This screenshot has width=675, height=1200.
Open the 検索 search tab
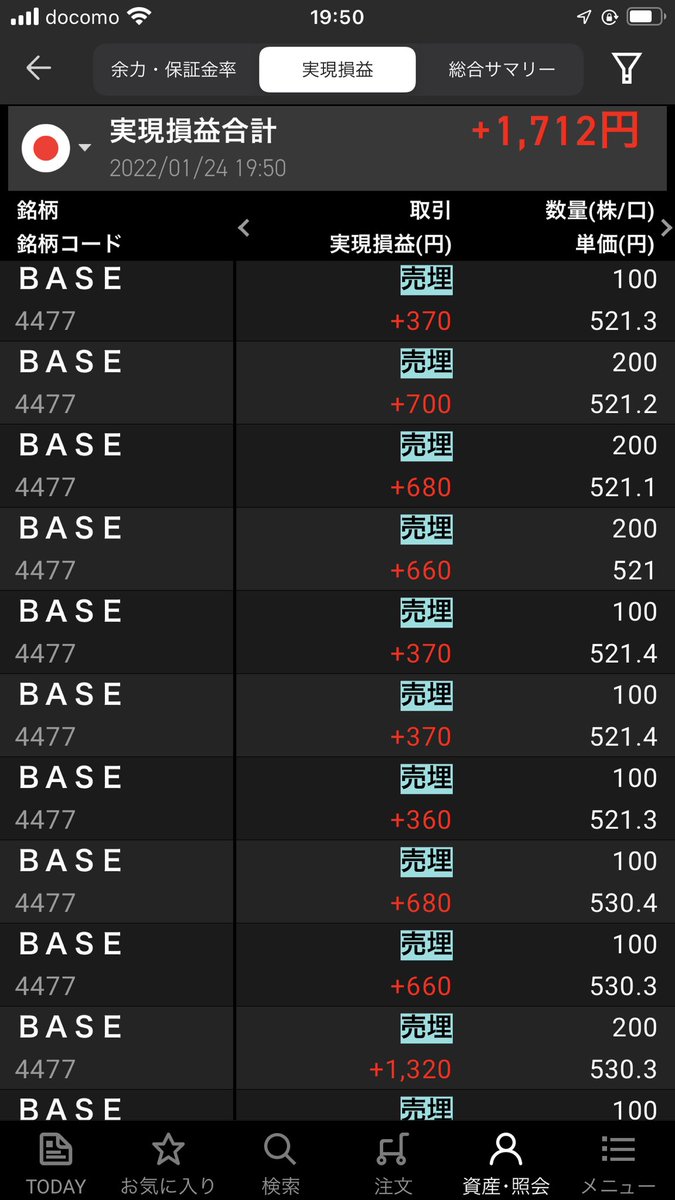coord(280,1164)
